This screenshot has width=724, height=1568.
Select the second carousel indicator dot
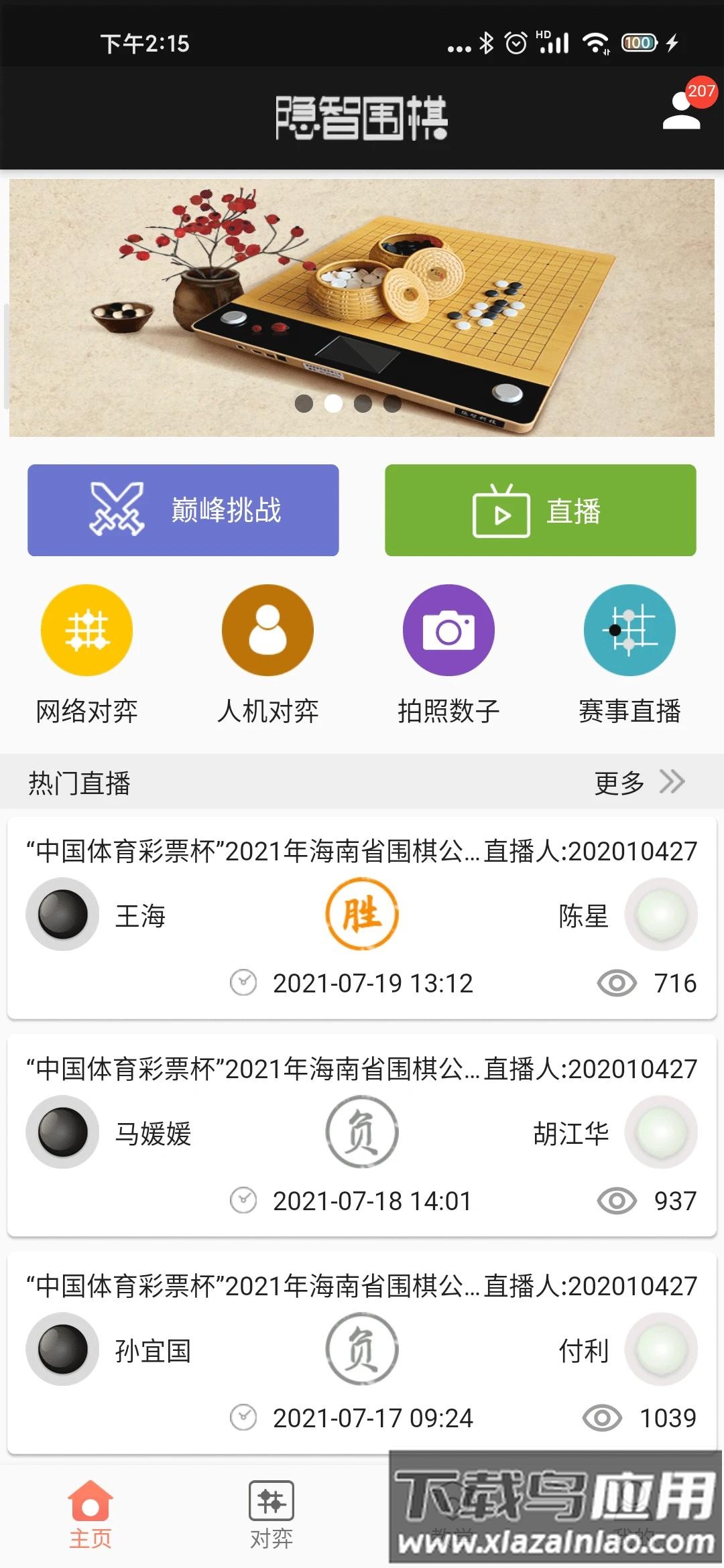coord(333,402)
